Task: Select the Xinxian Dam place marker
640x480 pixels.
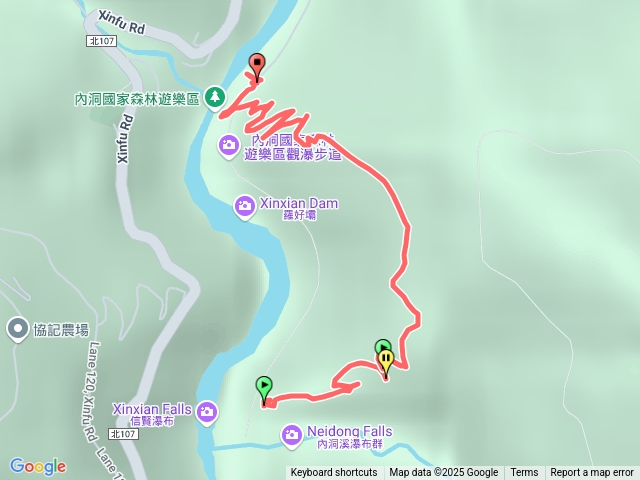Action: 245,206
